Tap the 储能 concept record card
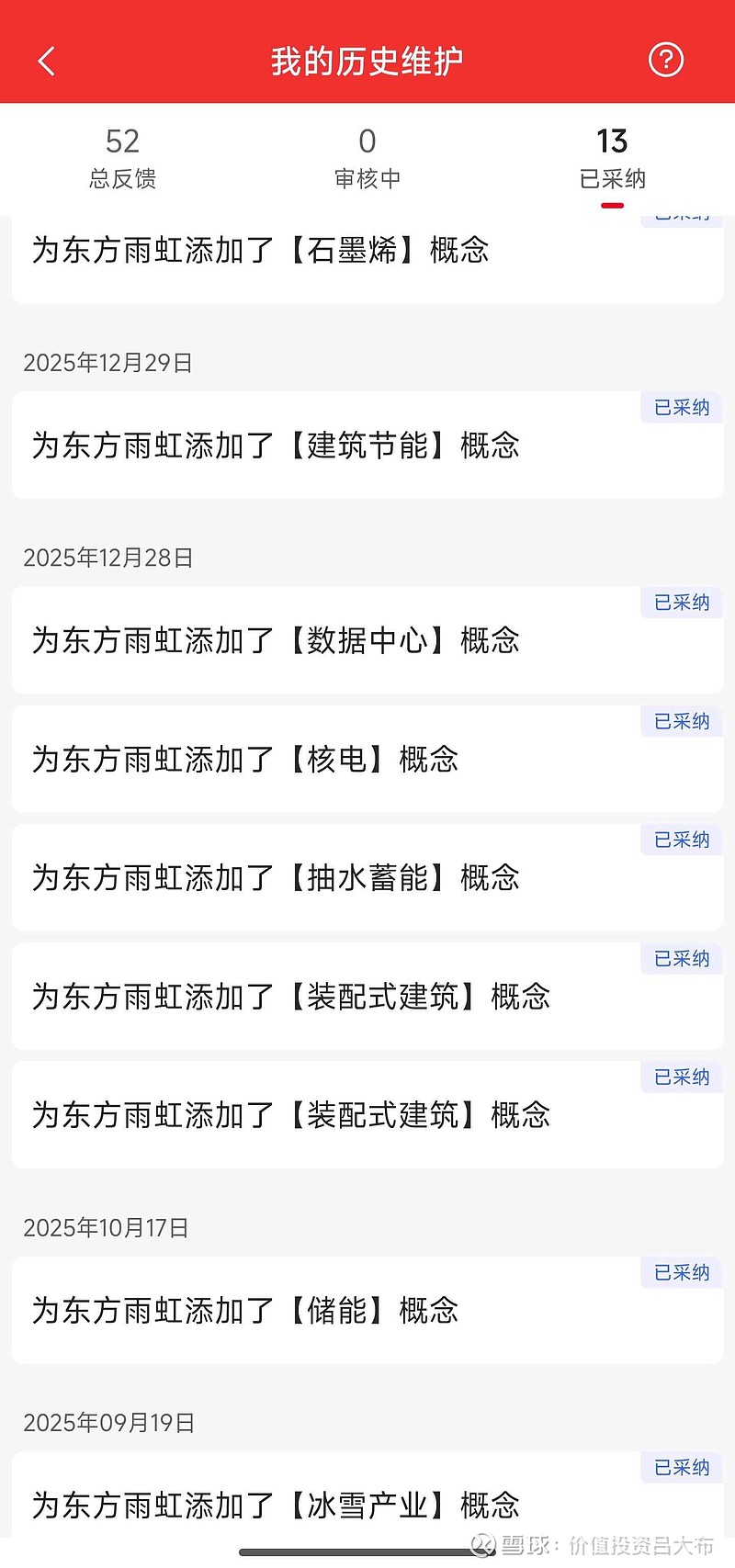735x1568 pixels. 367,1310
